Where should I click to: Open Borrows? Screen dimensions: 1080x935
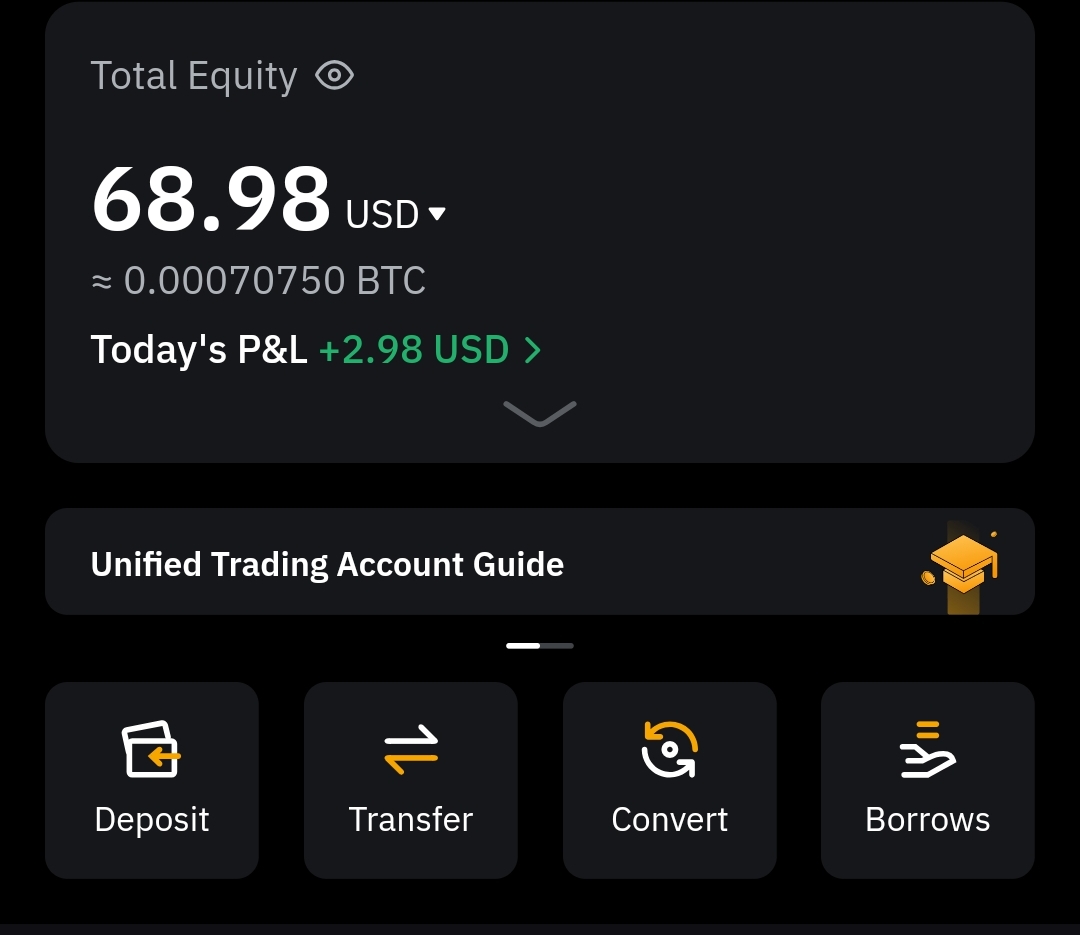tap(927, 780)
